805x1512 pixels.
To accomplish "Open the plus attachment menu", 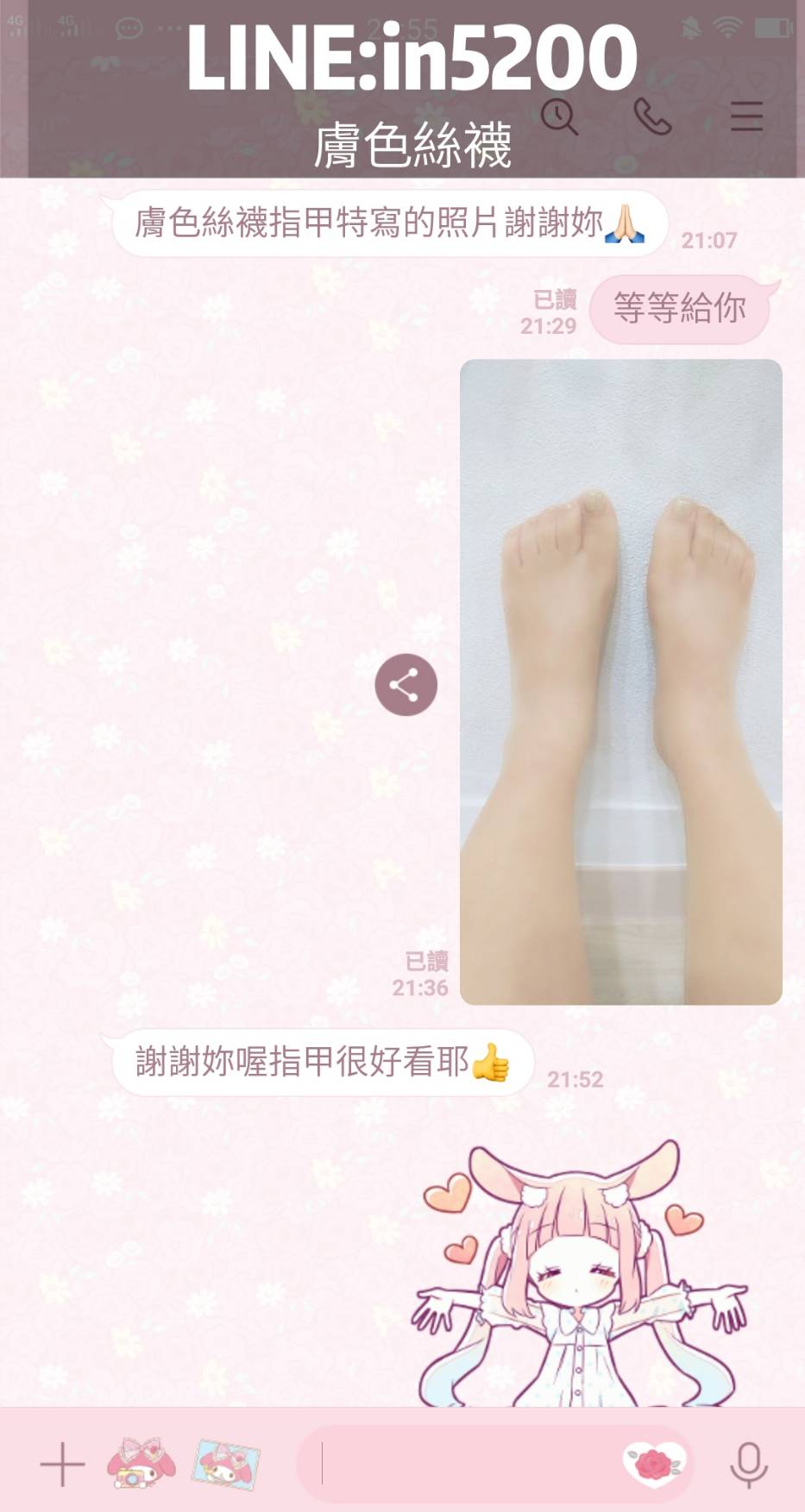I will pos(62,1464).
